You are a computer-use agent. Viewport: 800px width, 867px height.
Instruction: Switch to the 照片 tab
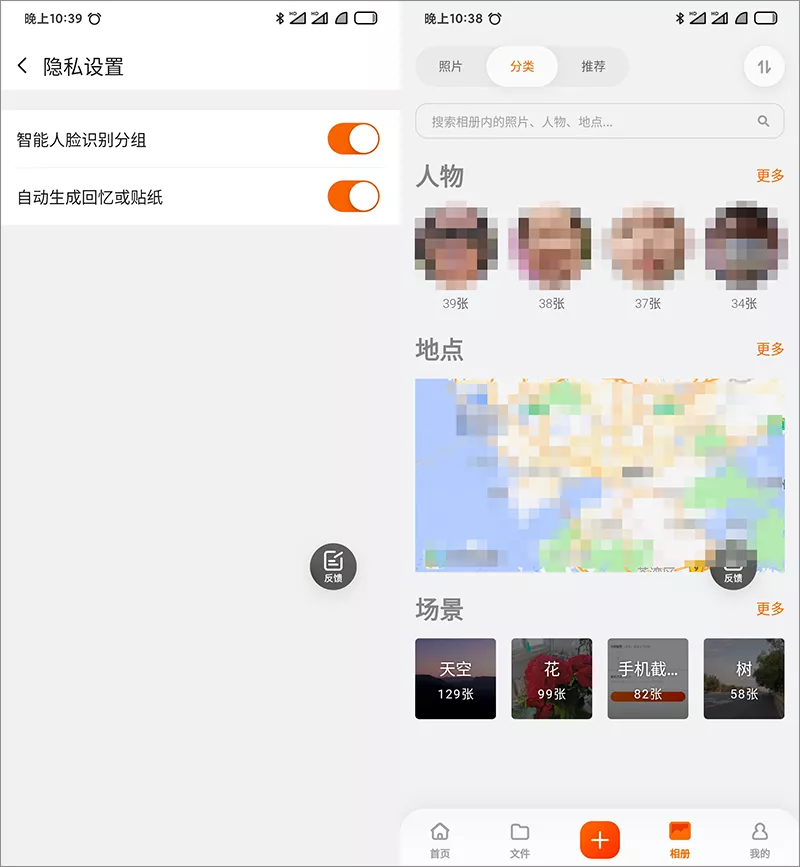pos(451,66)
